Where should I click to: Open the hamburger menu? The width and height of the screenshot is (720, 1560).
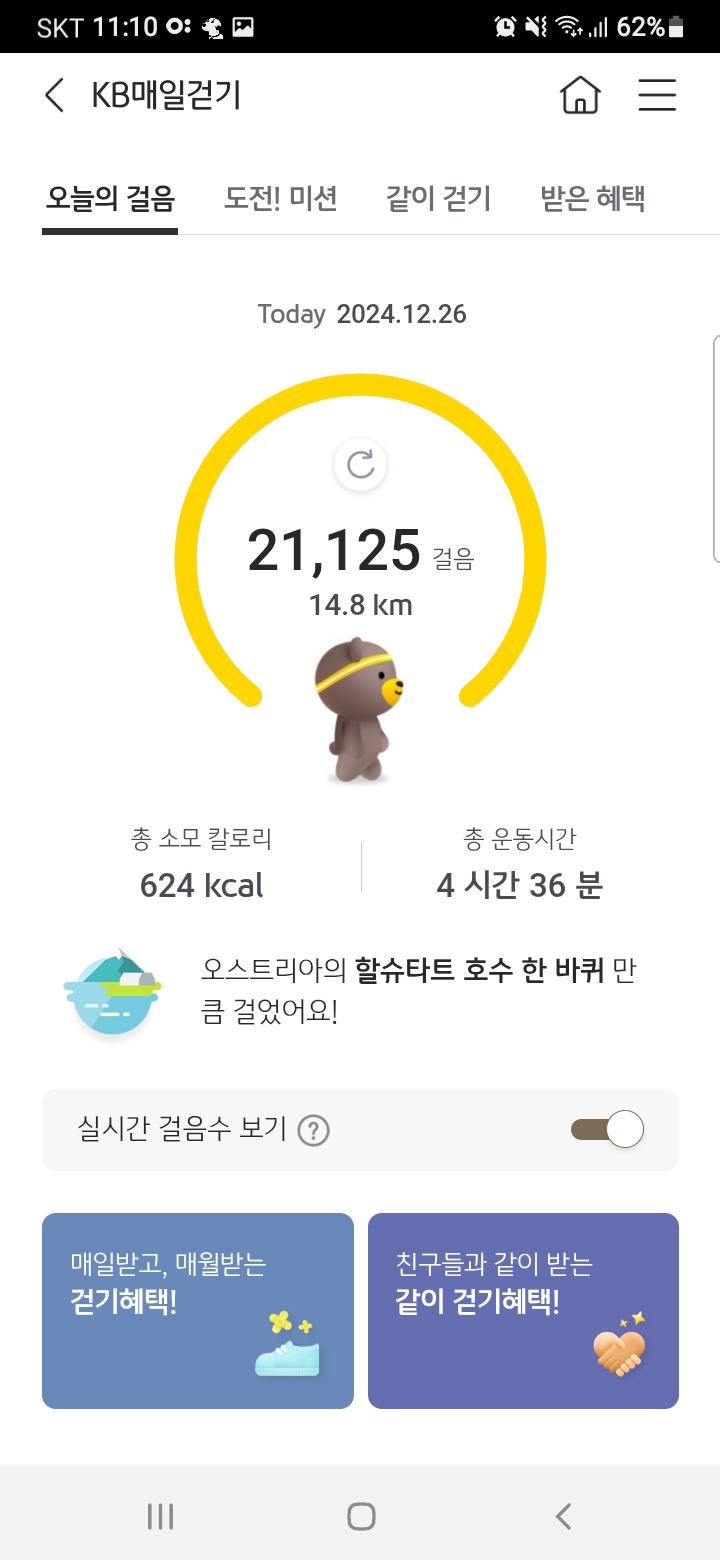(657, 96)
